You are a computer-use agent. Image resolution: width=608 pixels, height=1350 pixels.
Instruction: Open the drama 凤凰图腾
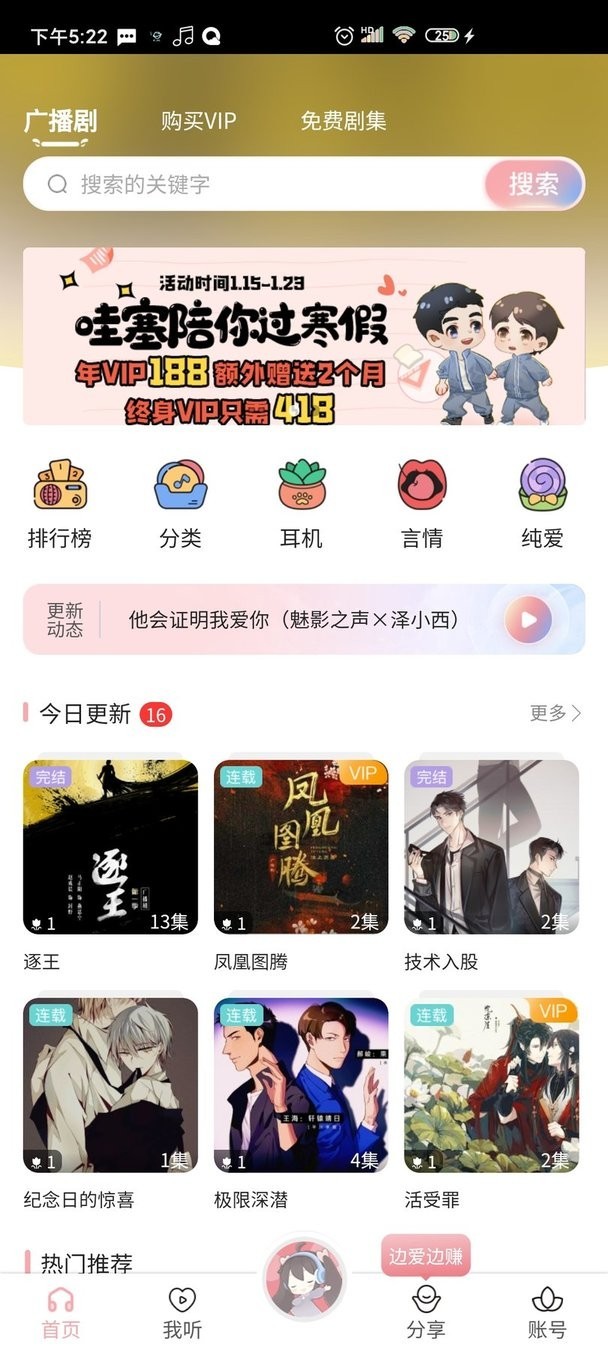click(301, 847)
